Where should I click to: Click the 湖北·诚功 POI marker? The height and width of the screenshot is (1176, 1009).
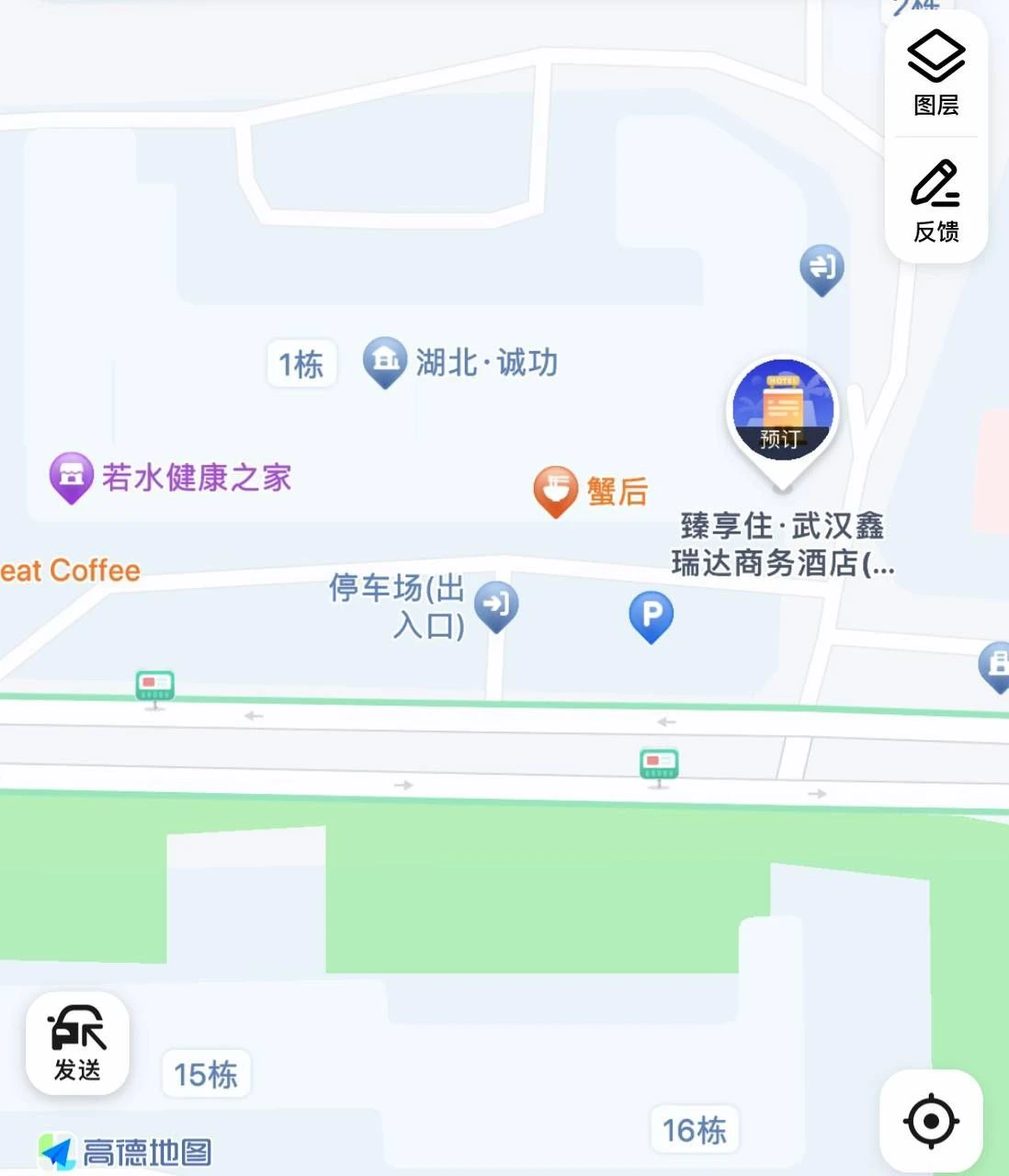pos(385,361)
